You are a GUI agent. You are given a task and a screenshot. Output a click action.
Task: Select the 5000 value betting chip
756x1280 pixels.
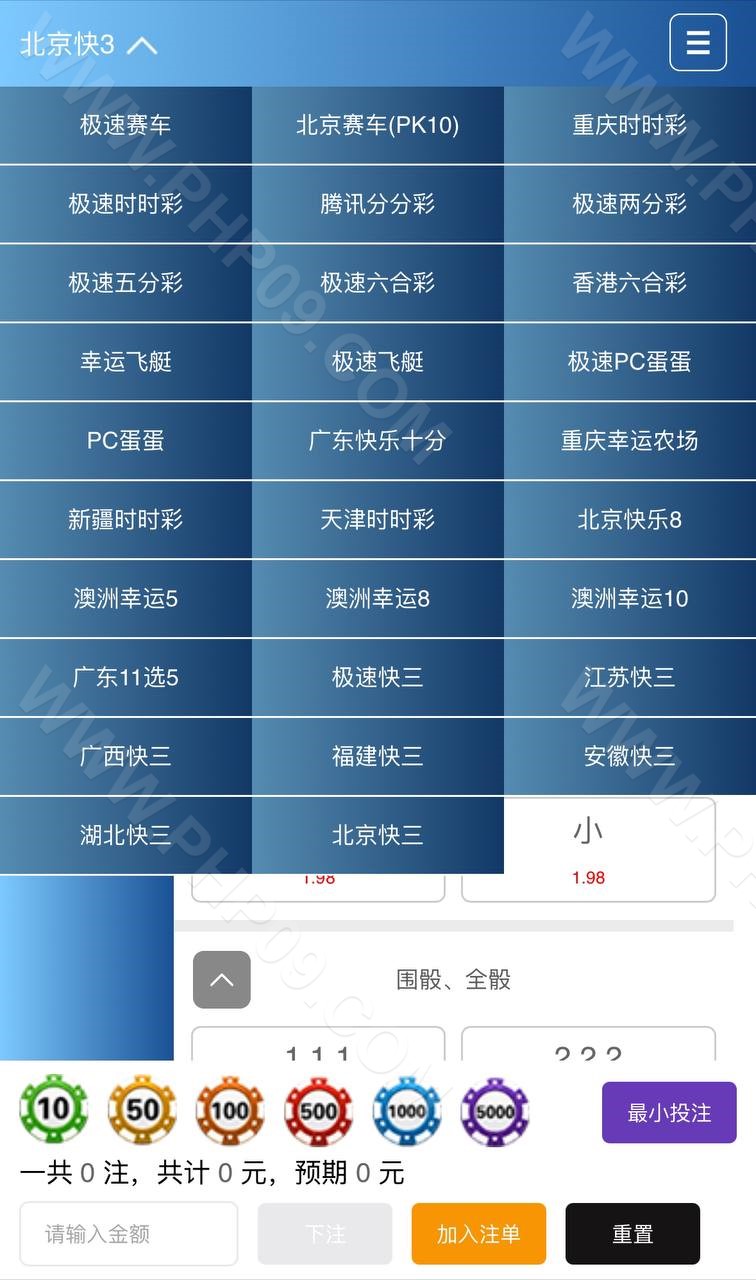[495, 1110]
